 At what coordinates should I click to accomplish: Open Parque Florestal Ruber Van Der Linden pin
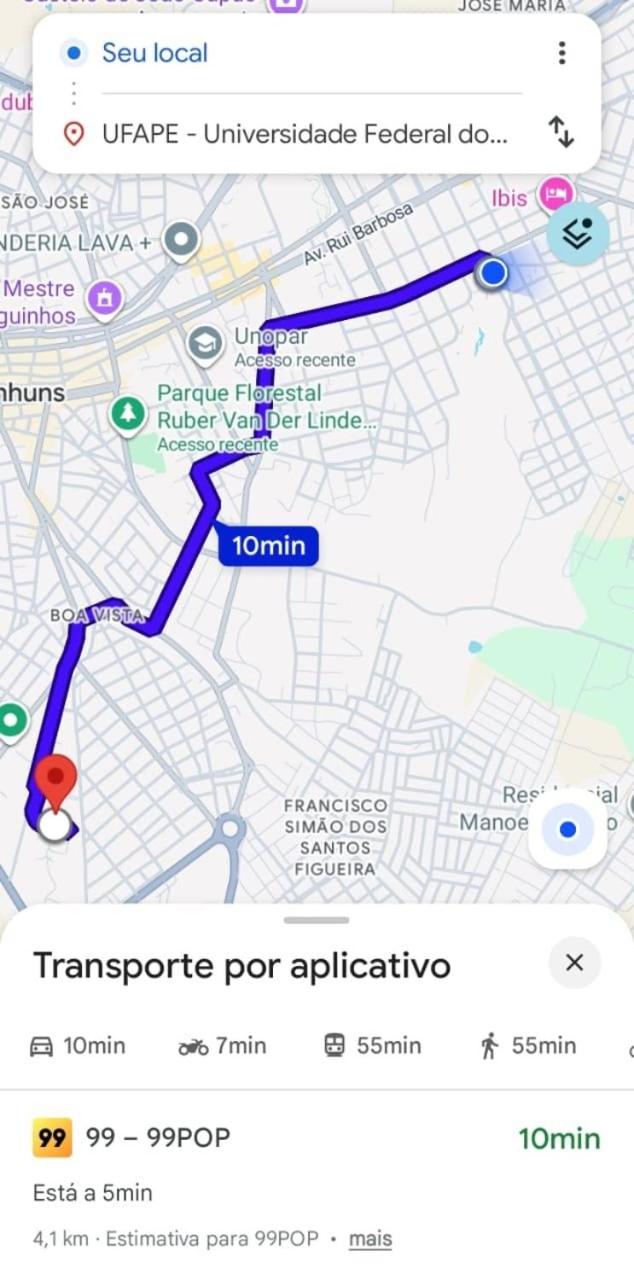(x=127, y=413)
